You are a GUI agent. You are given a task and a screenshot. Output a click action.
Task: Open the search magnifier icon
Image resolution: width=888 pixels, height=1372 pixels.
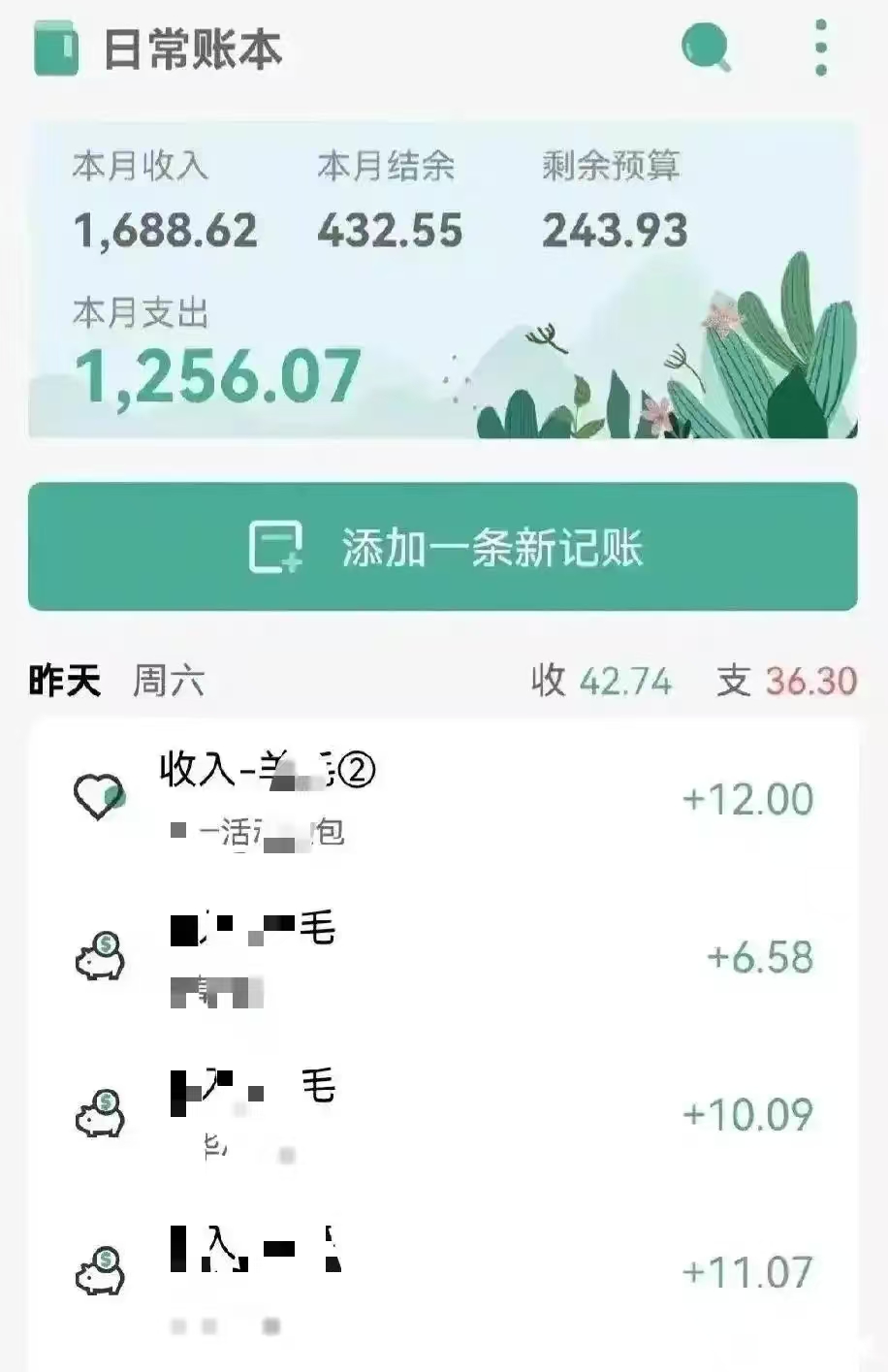[705, 48]
